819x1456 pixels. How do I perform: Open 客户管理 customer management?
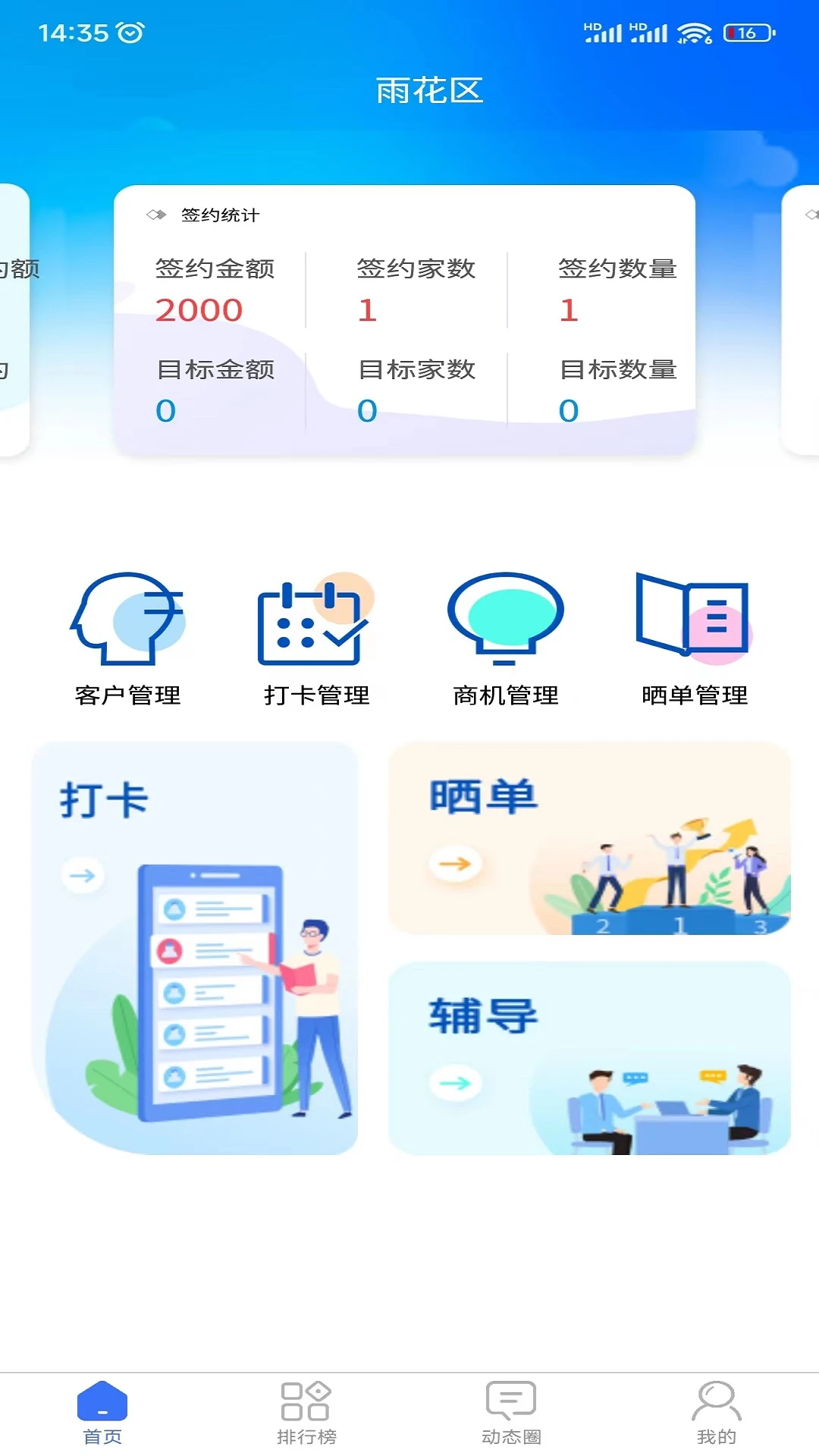point(127,639)
